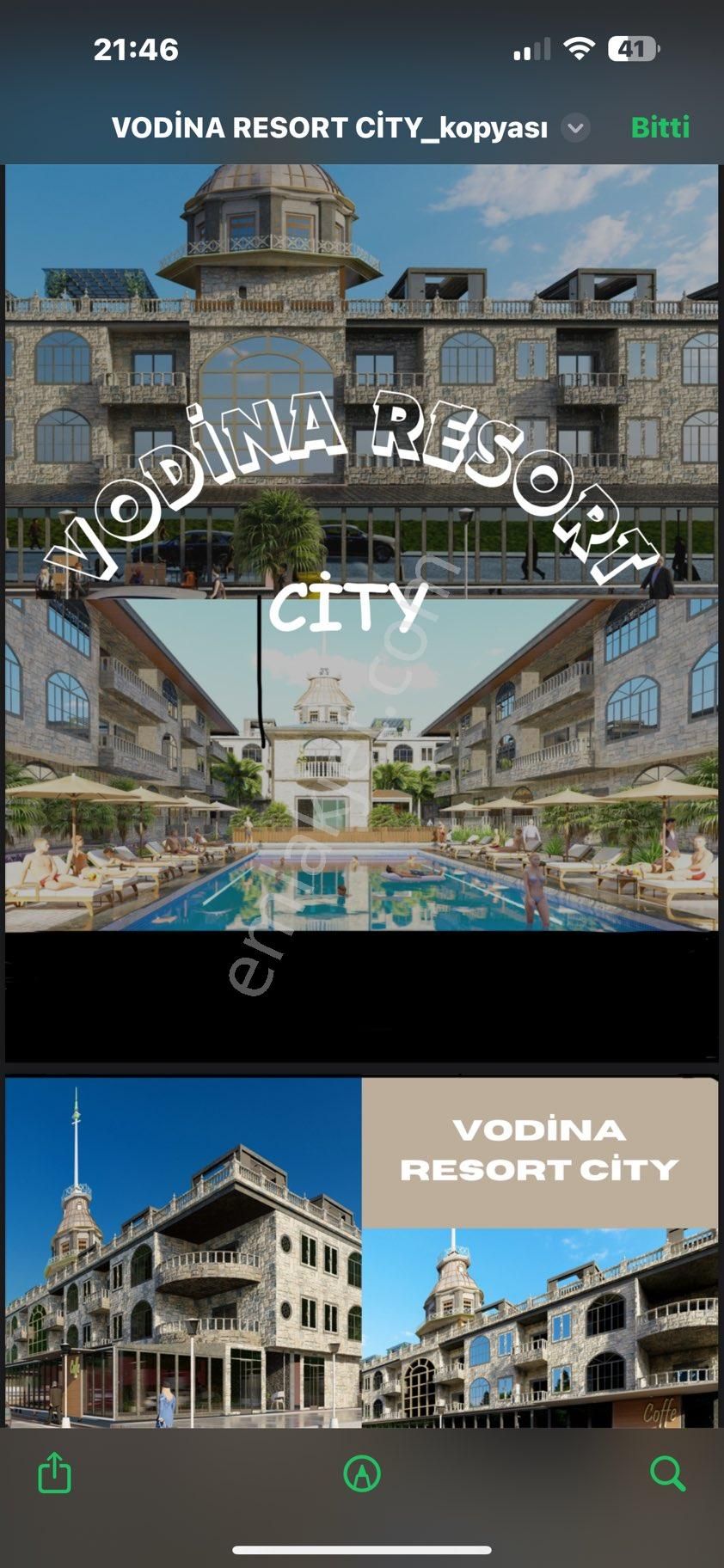Tap Bitti to close the document
724x1568 pixels.
660,127
